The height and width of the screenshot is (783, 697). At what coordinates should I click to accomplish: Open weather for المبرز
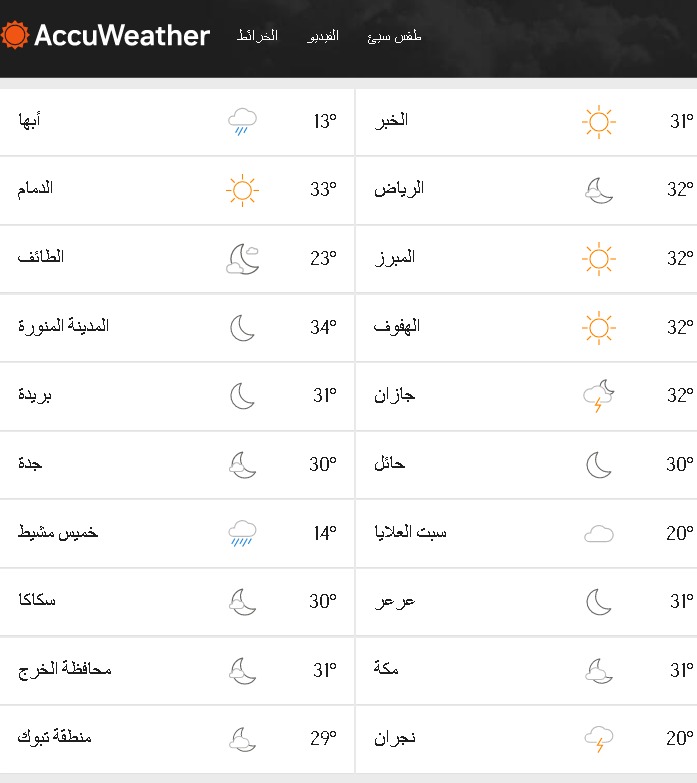pyautogui.click(x=525, y=258)
